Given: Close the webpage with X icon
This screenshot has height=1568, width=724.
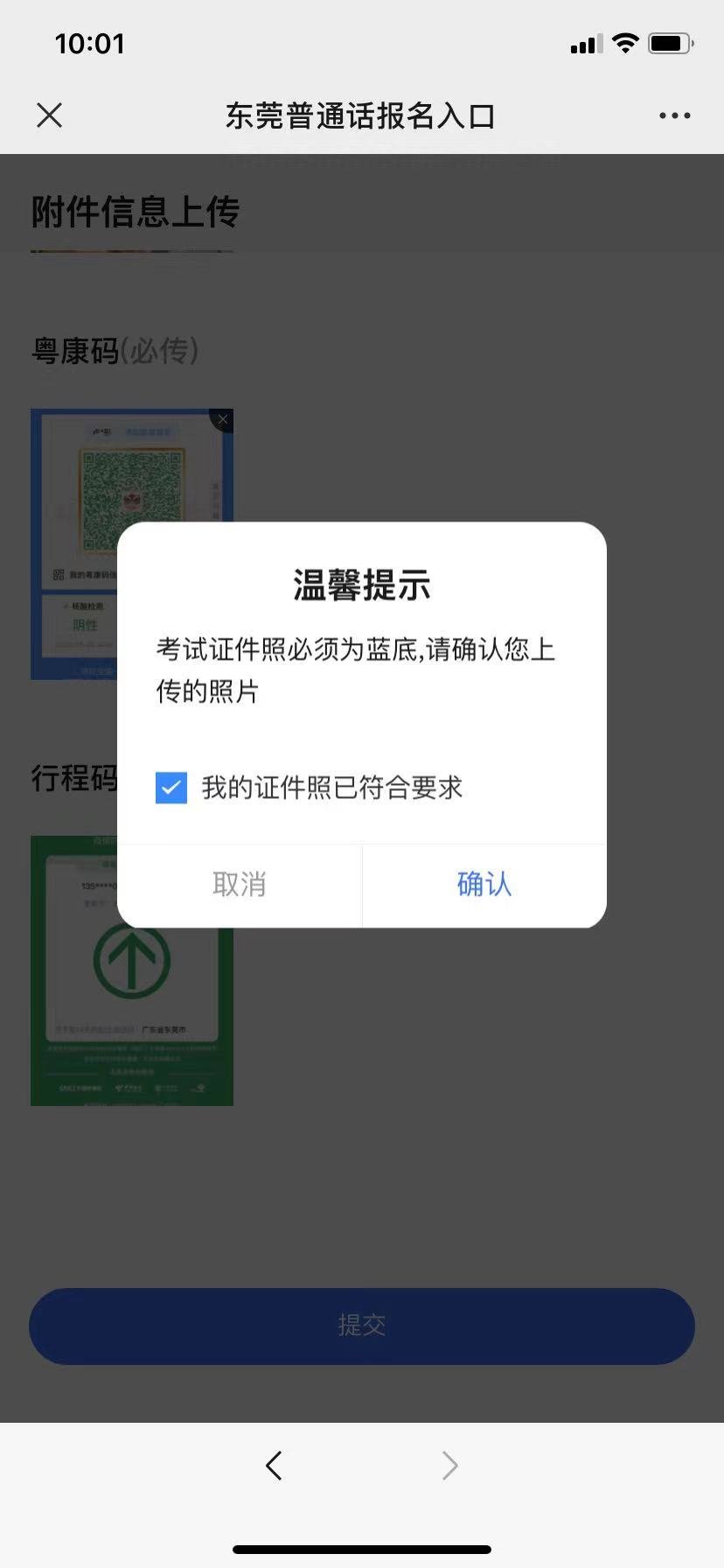Looking at the screenshot, I should click(50, 115).
